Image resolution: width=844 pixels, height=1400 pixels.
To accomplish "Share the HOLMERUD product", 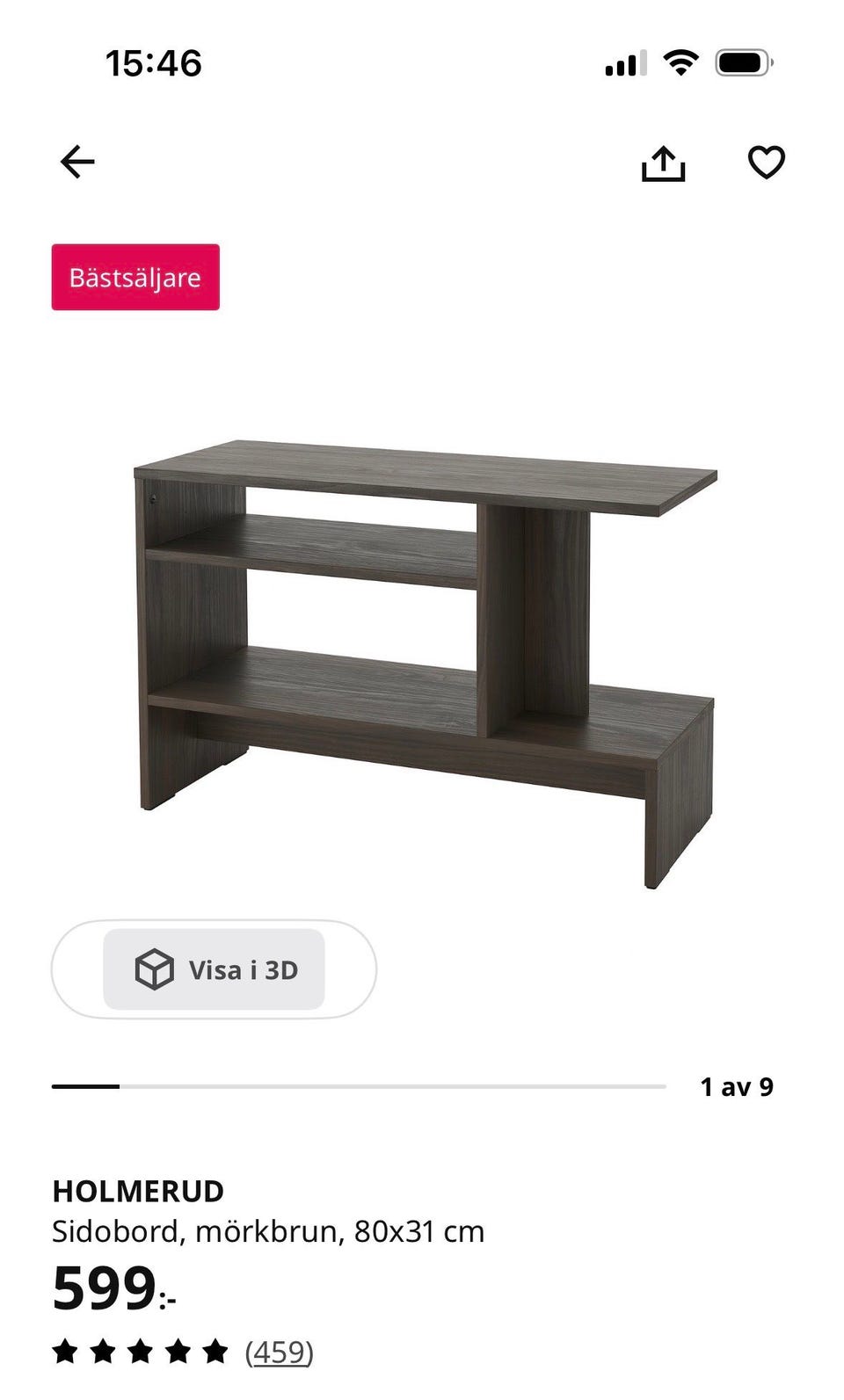I will pyautogui.click(x=663, y=163).
